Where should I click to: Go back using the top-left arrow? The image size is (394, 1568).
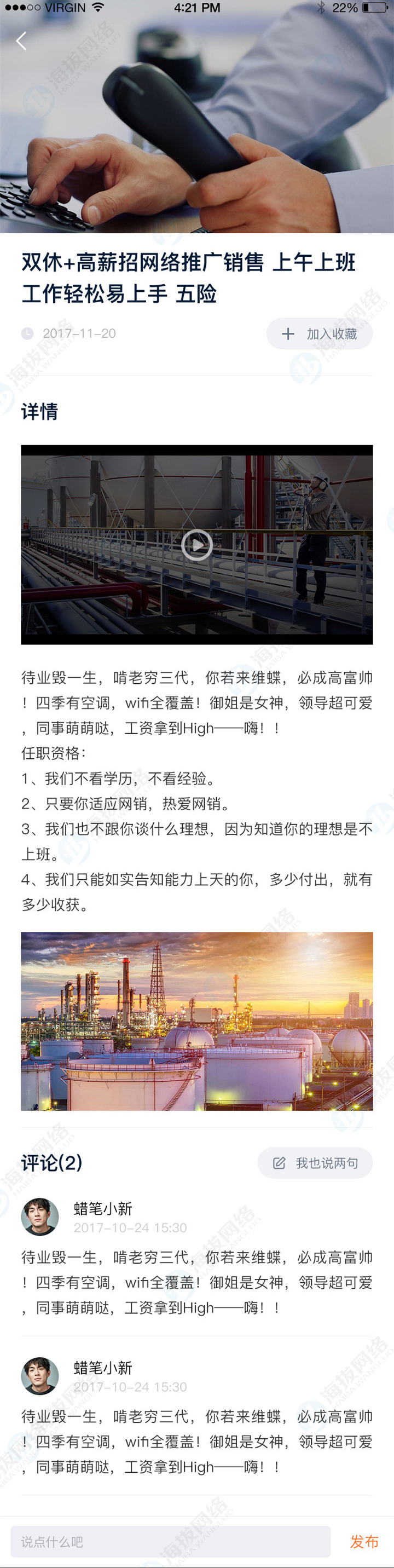point(21,41)
